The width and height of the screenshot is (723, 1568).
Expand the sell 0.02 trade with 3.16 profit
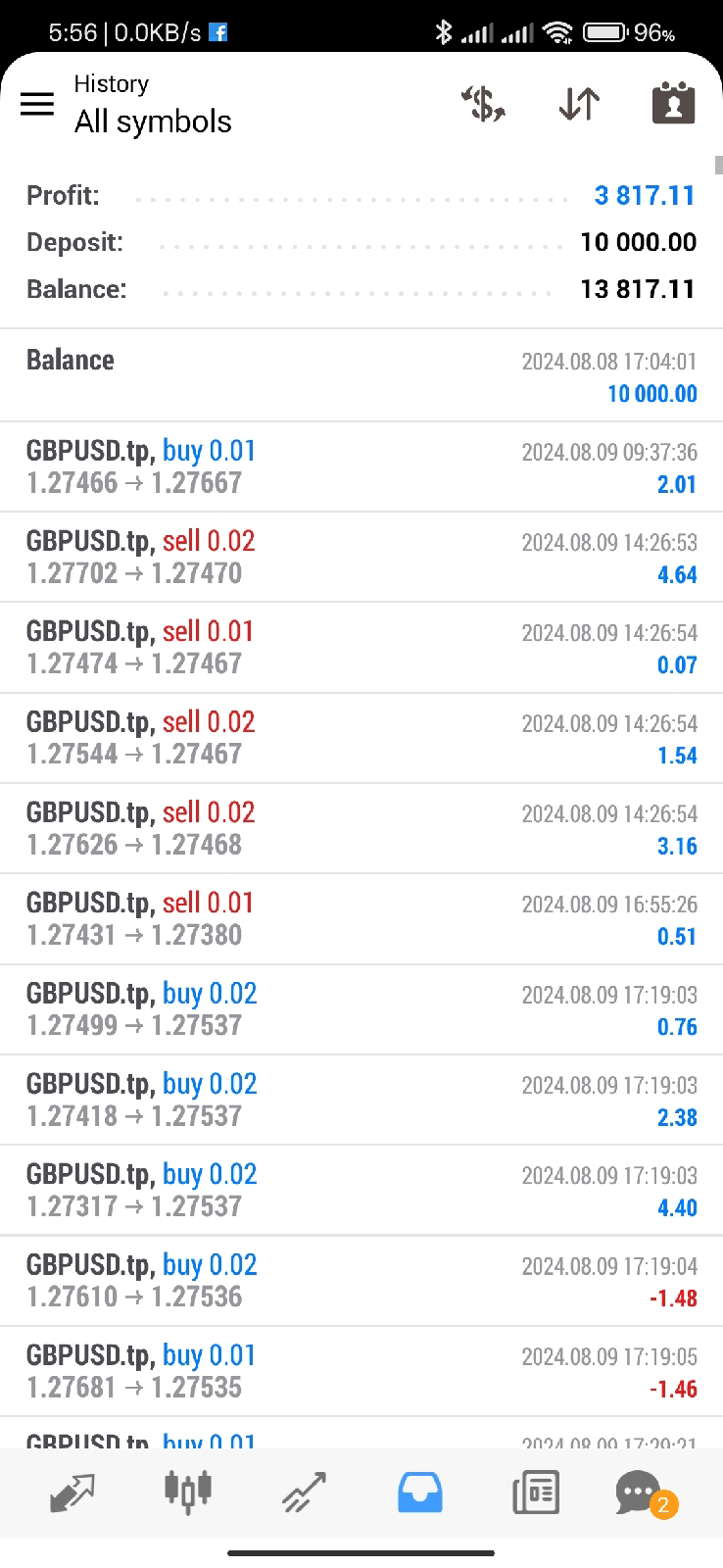pyautogui.click(x=361, y=828)
